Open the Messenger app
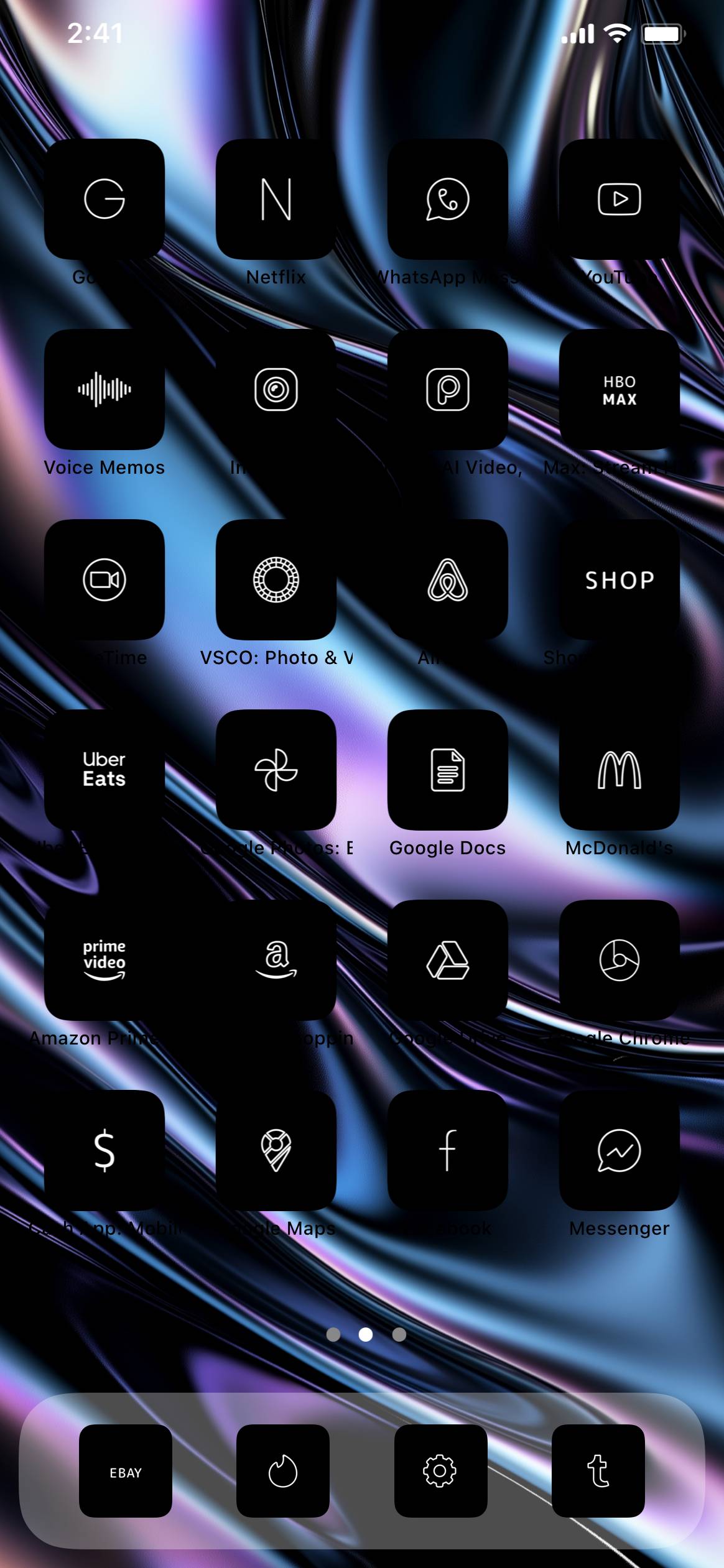Screen dimensions: 724x1568 coord(619,1150)
